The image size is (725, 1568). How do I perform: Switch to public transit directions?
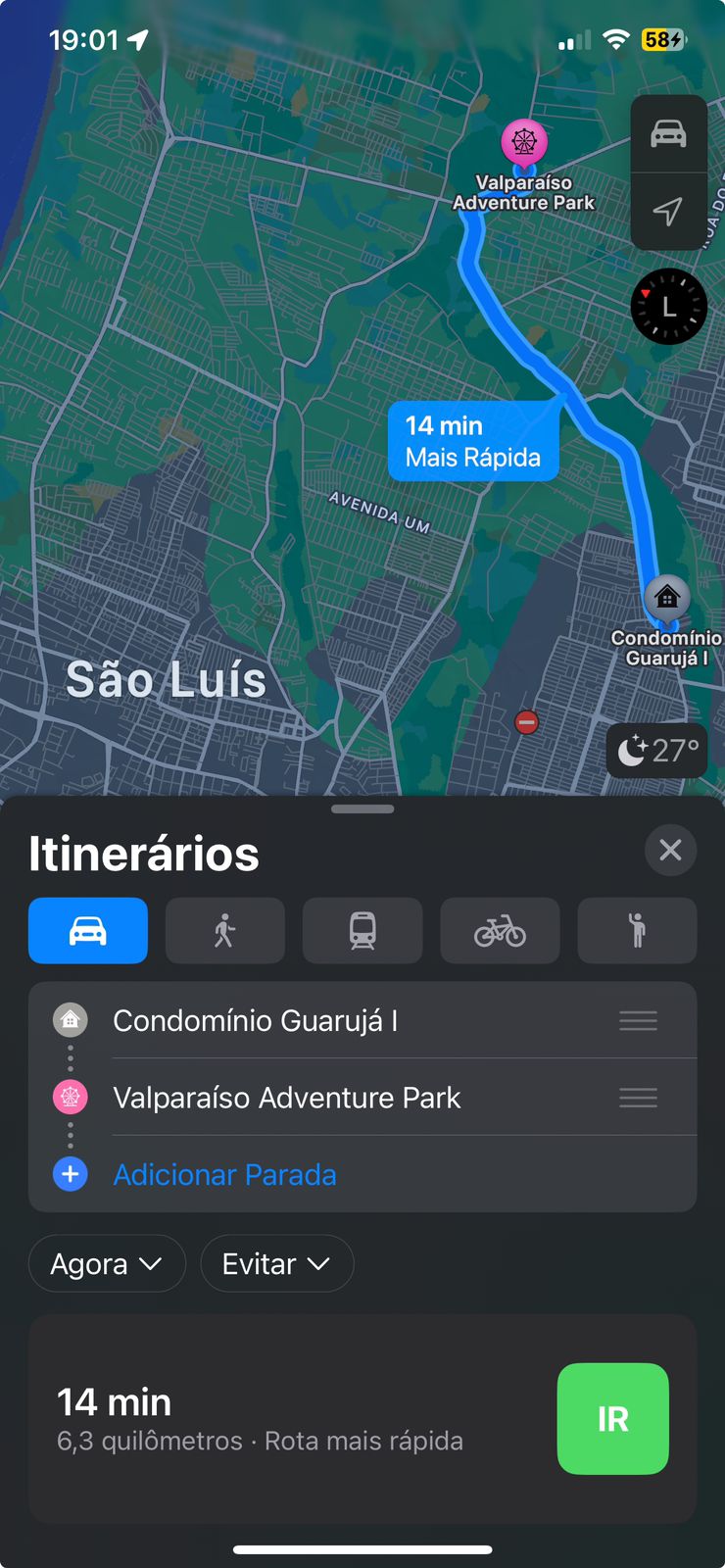(x=362, y=930)
